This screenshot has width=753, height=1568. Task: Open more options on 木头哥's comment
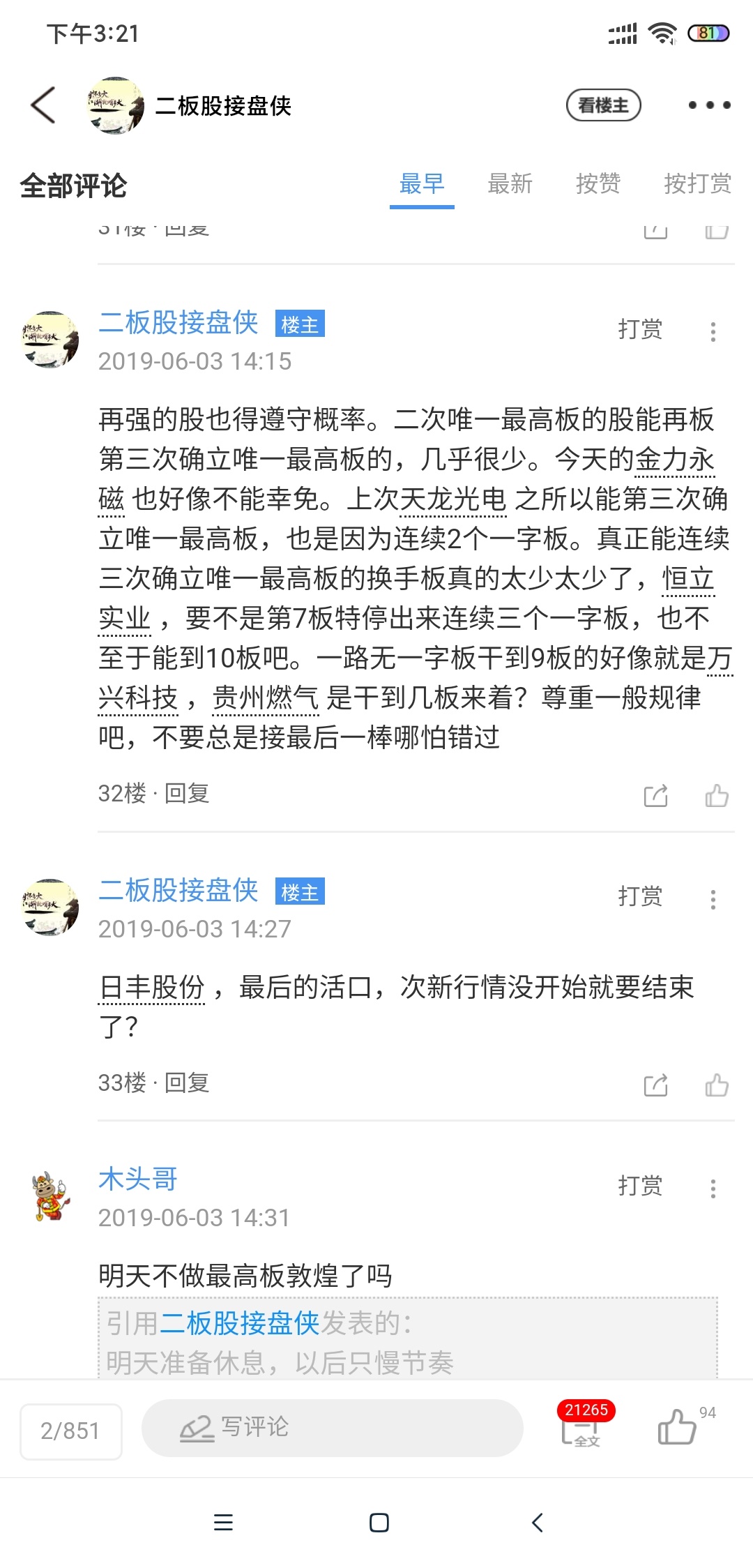(713, 1189)
